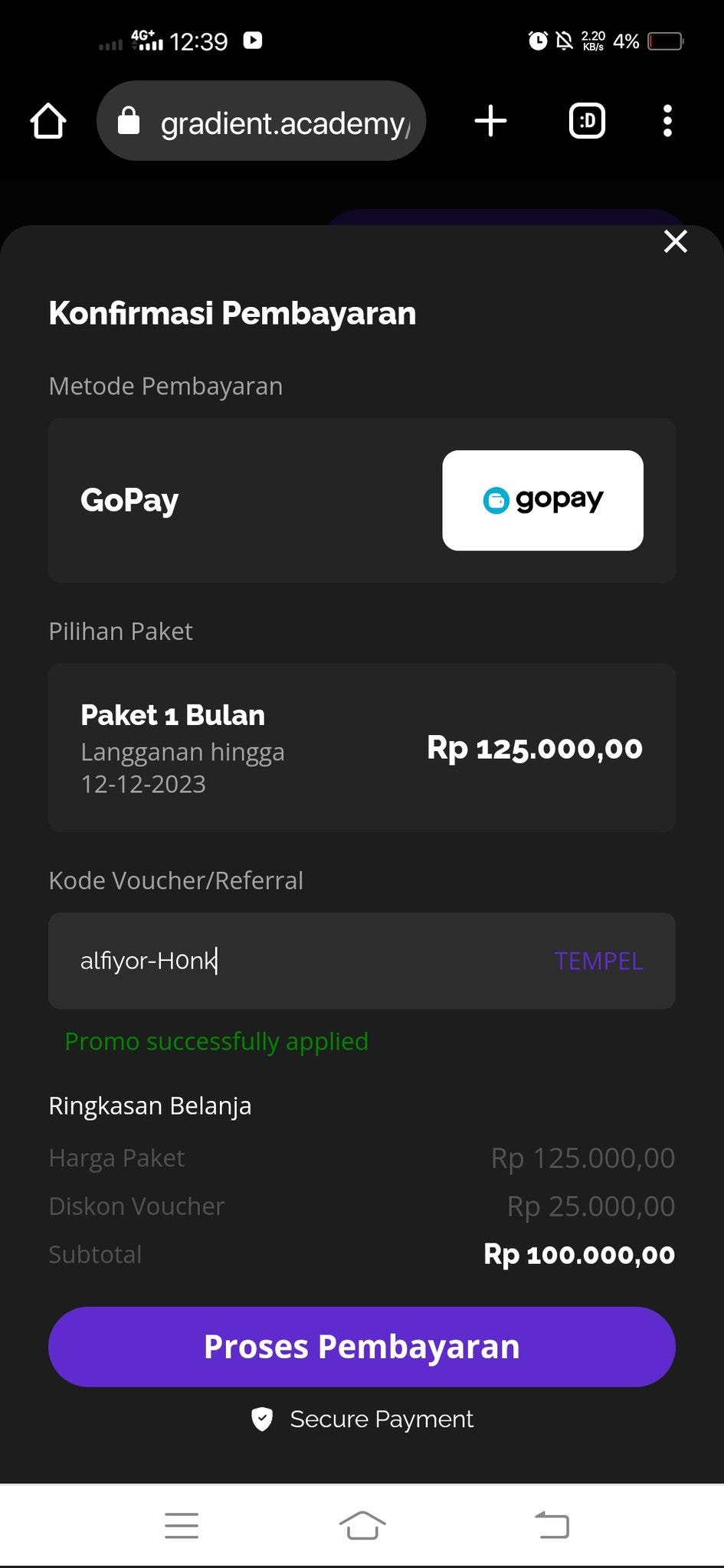Tap the YouTube playback icon in status bar
Screen dimensions: 724x1568
(253, 41)
